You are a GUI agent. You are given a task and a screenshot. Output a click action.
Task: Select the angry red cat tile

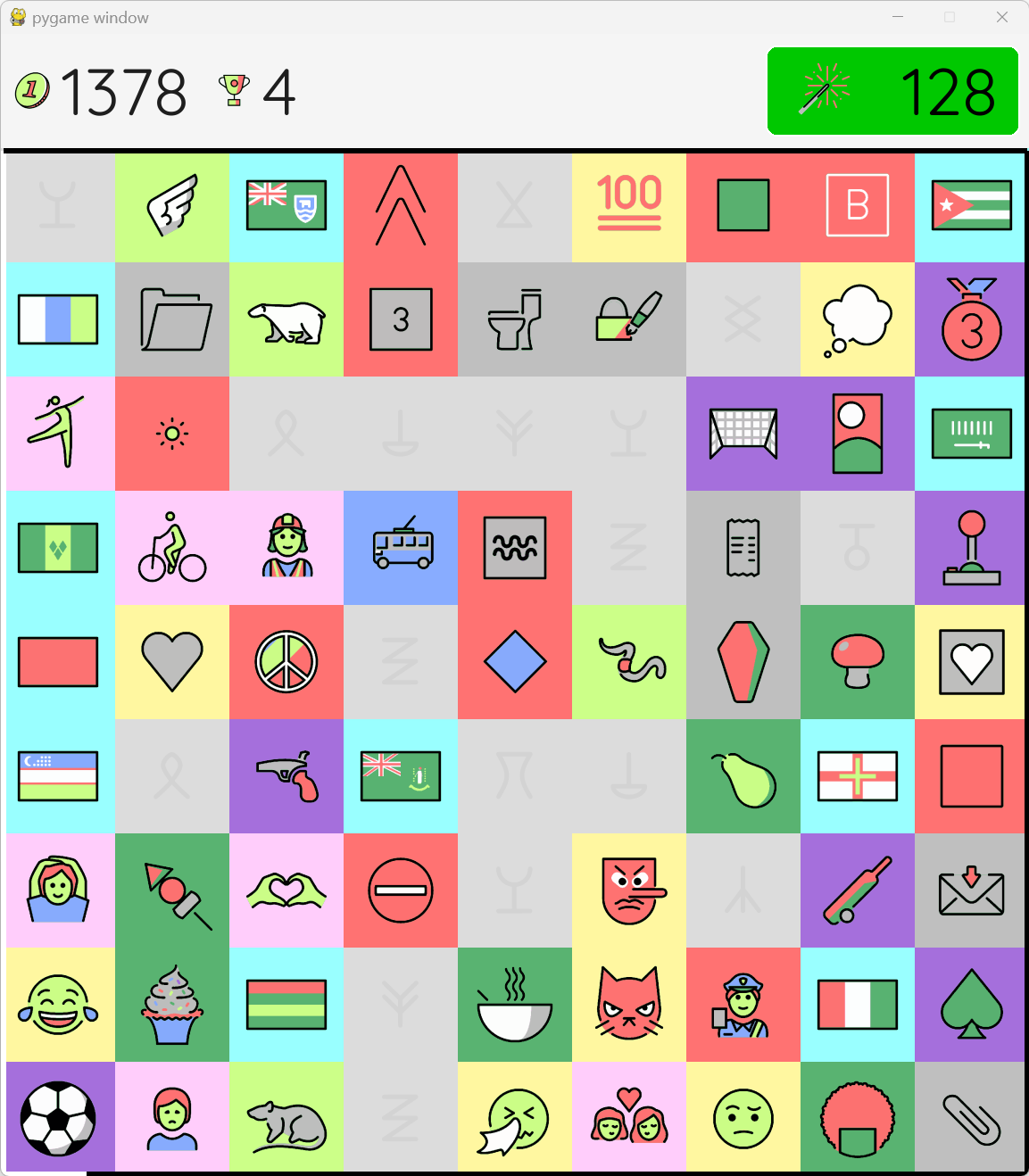click(629, 1005)
